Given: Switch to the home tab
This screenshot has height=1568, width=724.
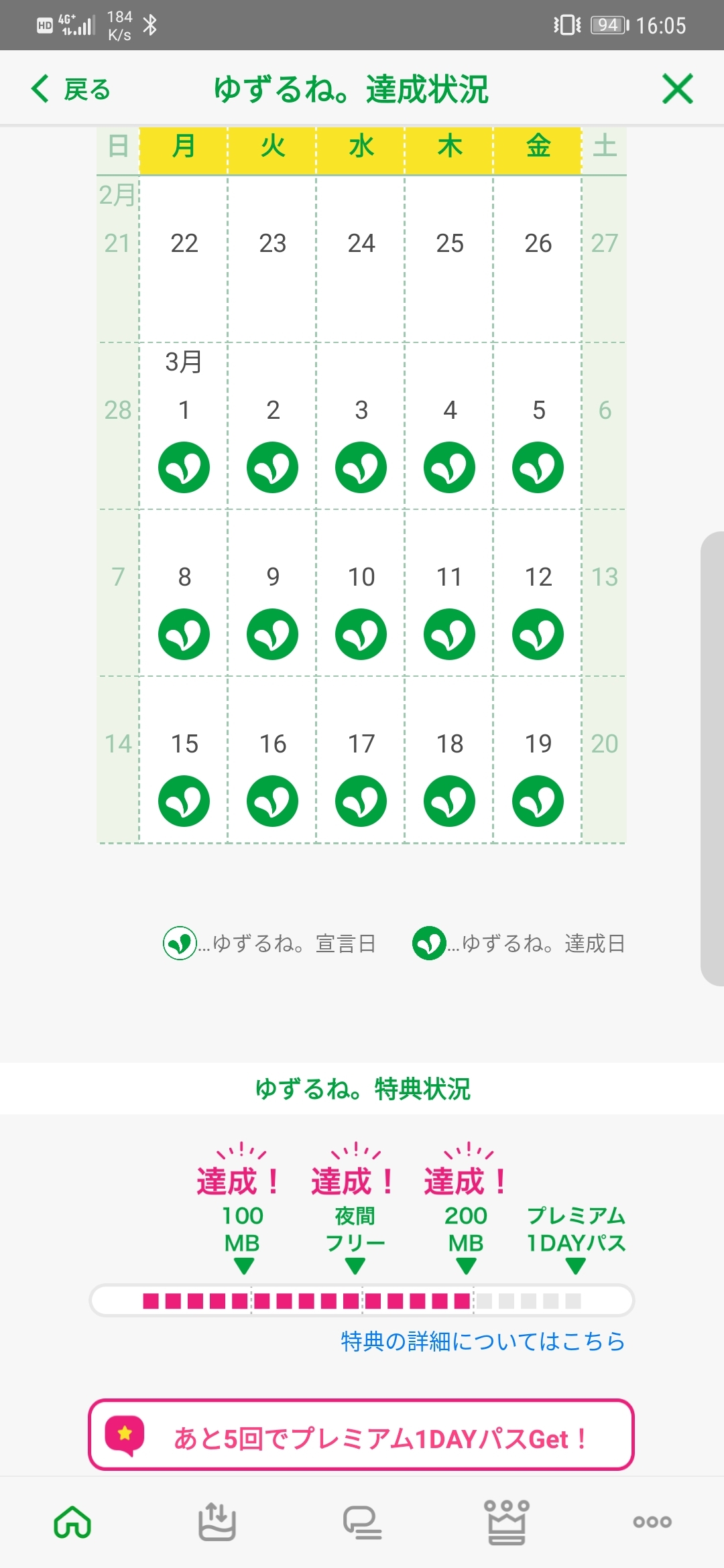Looking at the screenshot, I should 72,1522.
